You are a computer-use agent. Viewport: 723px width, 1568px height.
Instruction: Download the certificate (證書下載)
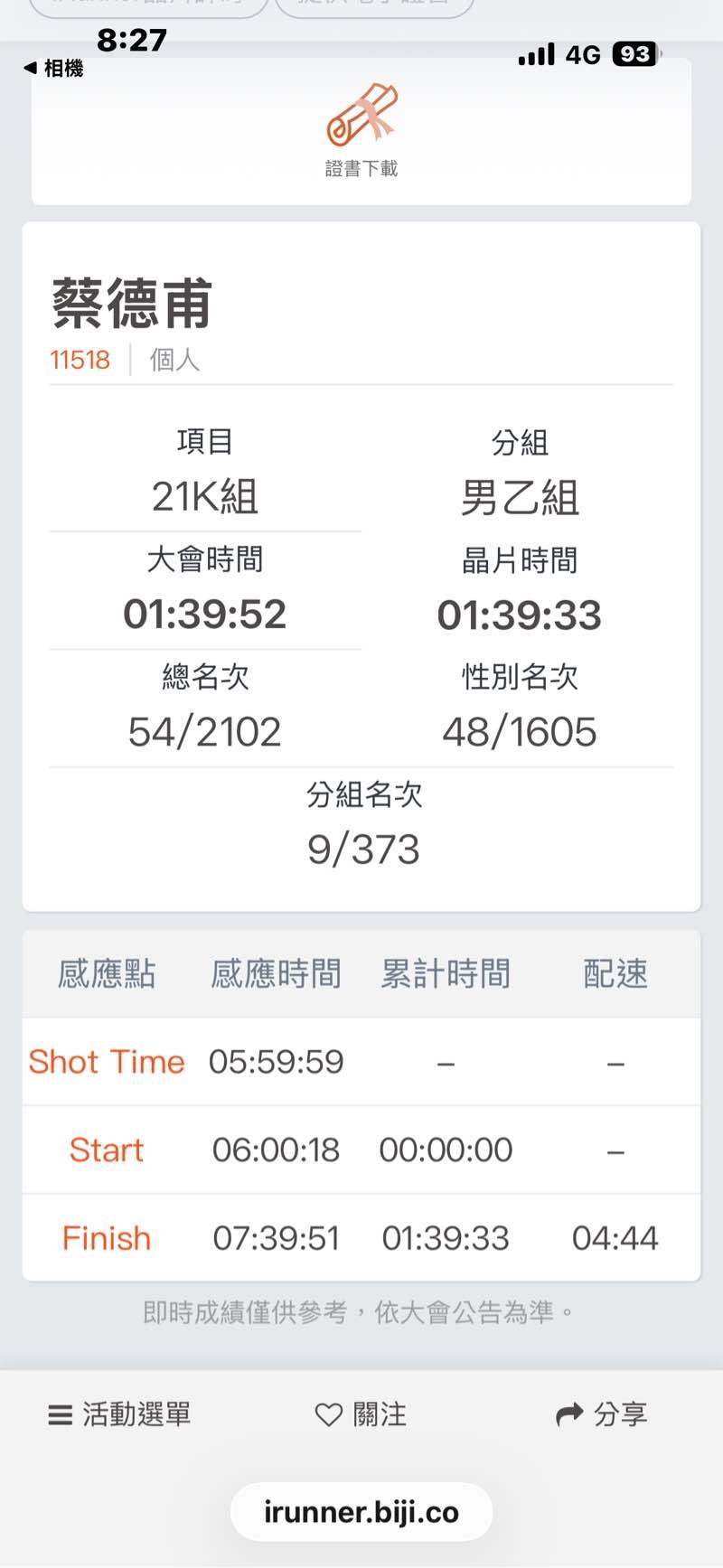[361, 129]
